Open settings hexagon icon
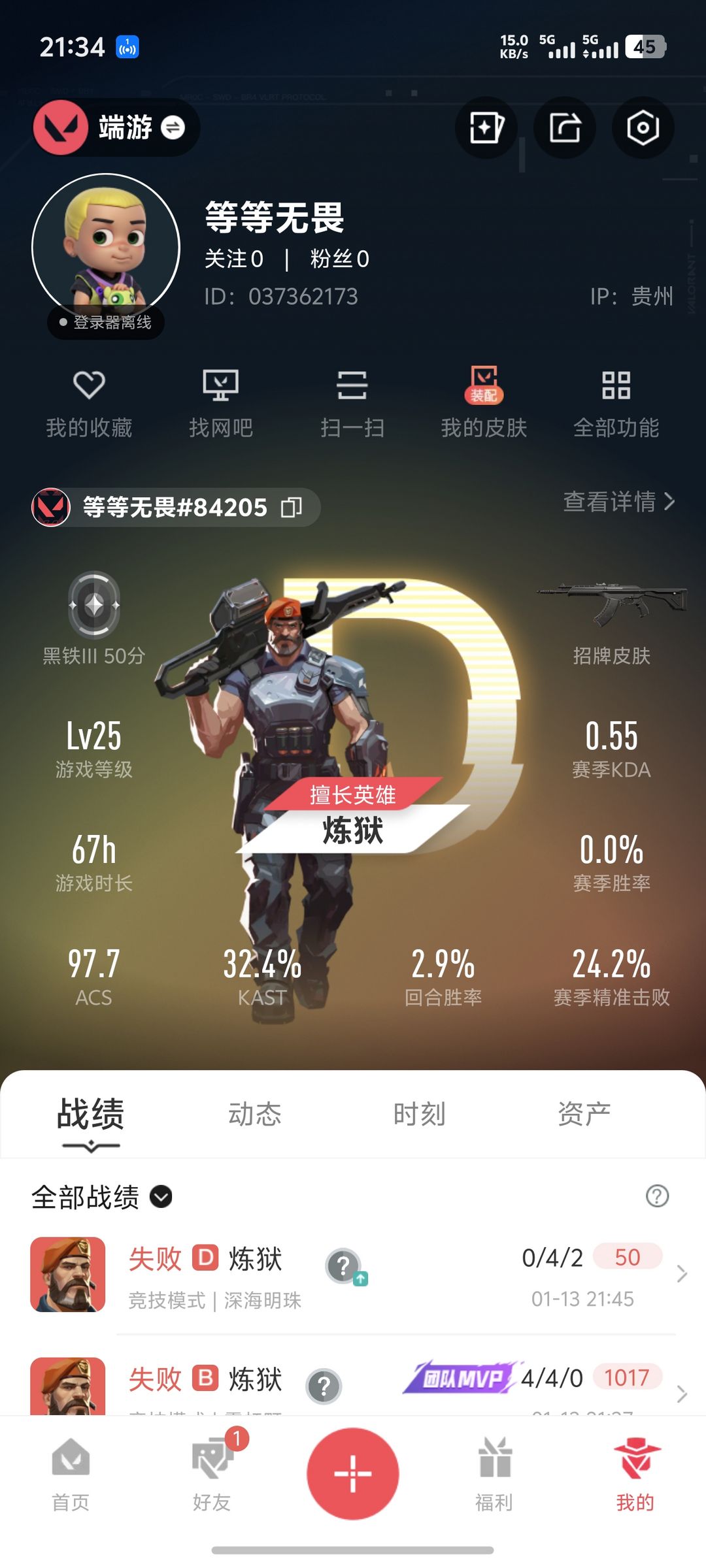706x1568 pixels. tap(643, 127)
